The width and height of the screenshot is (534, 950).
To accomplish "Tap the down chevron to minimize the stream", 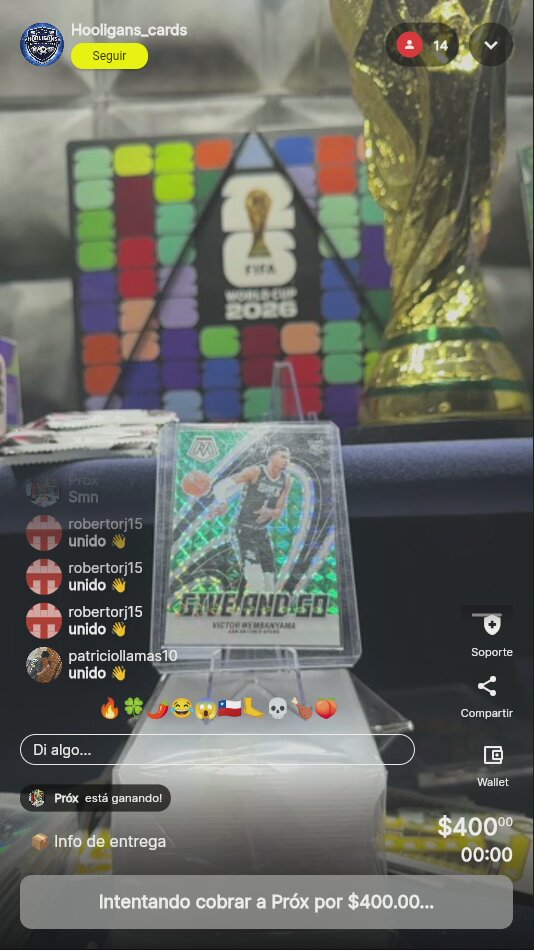I will click(491, 45).
